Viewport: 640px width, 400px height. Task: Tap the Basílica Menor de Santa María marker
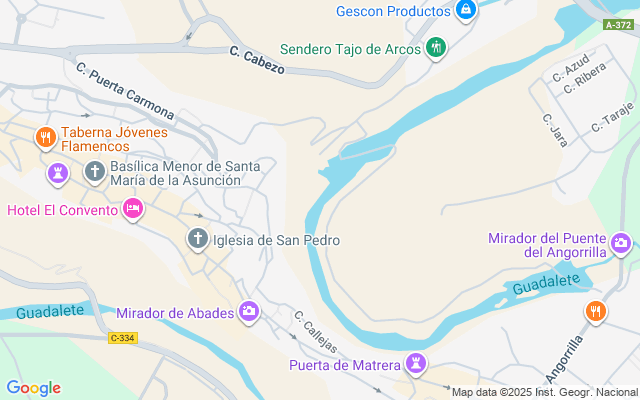[x=95, y=171]
